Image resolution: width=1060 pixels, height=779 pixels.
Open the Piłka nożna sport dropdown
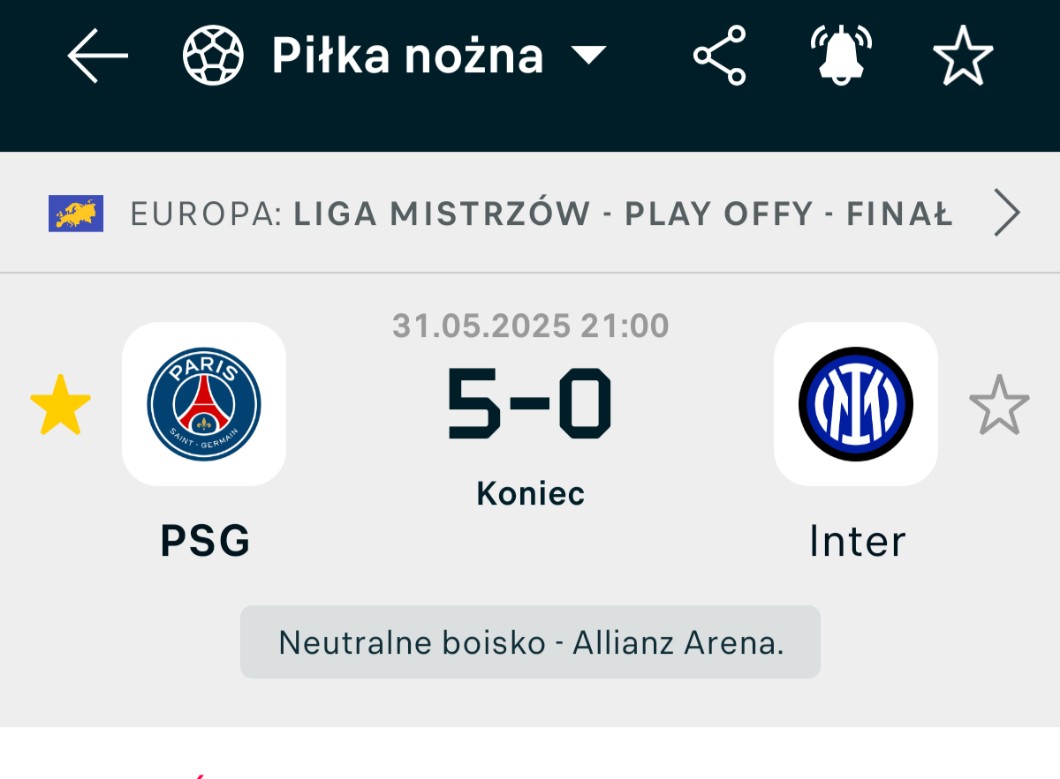(x=396, y=55)
